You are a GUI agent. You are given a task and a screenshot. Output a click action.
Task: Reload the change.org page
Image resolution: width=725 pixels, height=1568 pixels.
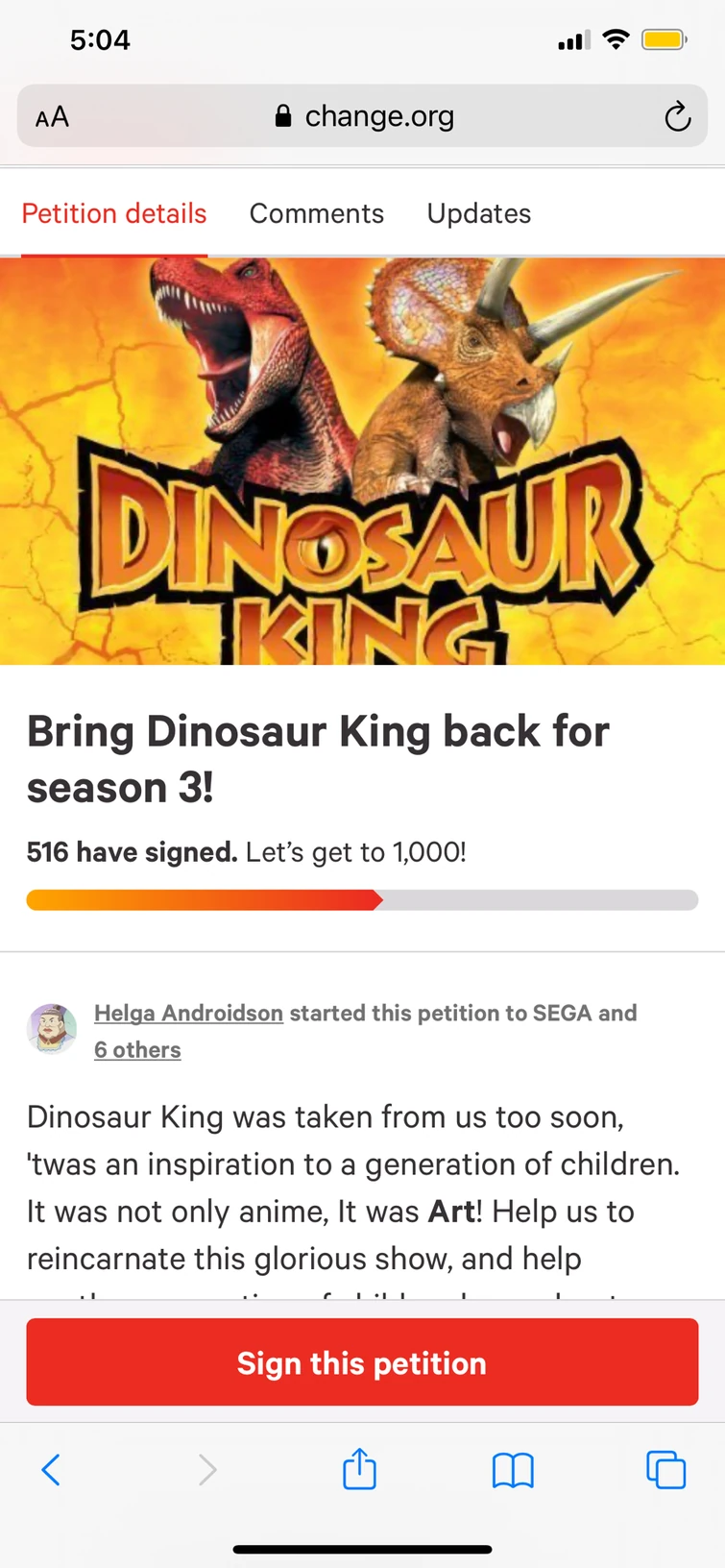(678, 116)
